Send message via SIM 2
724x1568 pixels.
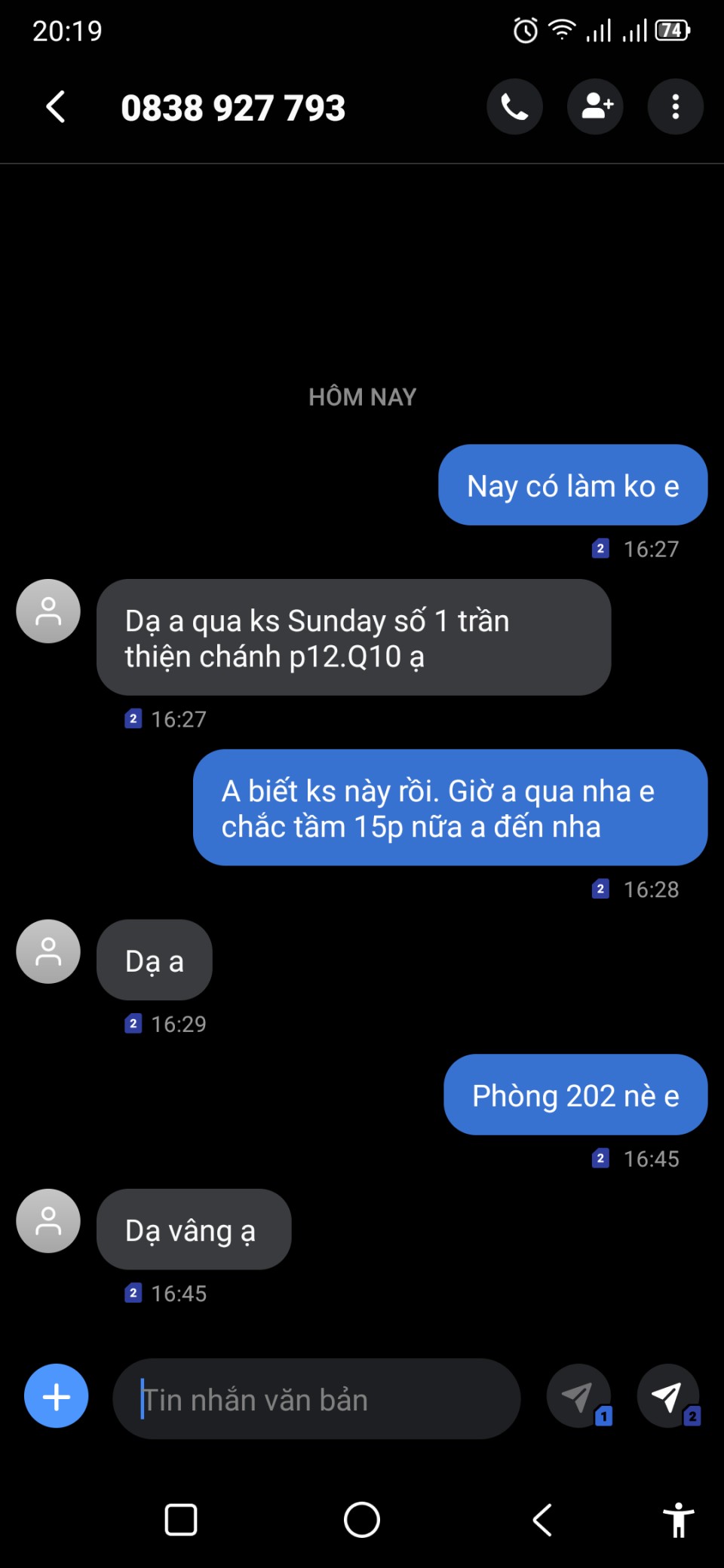[x=667, y=1396]
